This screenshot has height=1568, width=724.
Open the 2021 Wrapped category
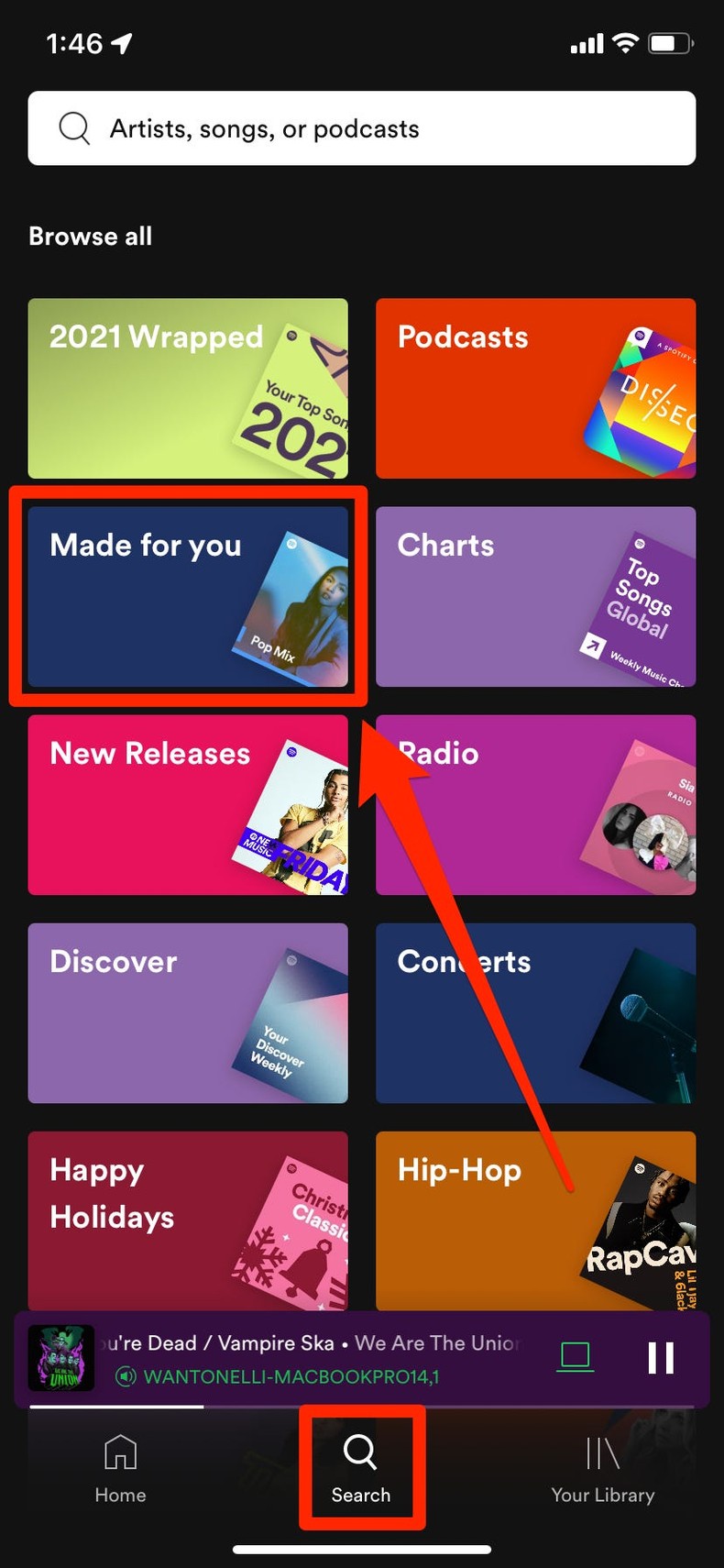coord(188,388)
